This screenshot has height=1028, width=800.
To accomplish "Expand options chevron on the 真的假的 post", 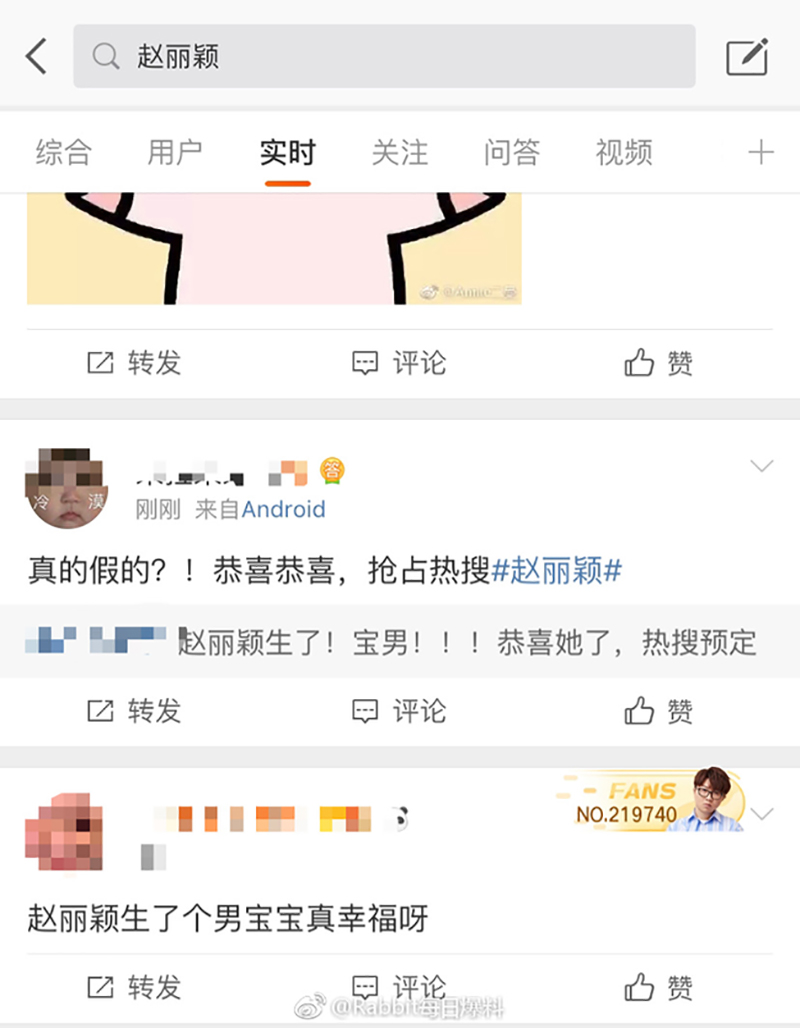I will click(x=762, y=466).
